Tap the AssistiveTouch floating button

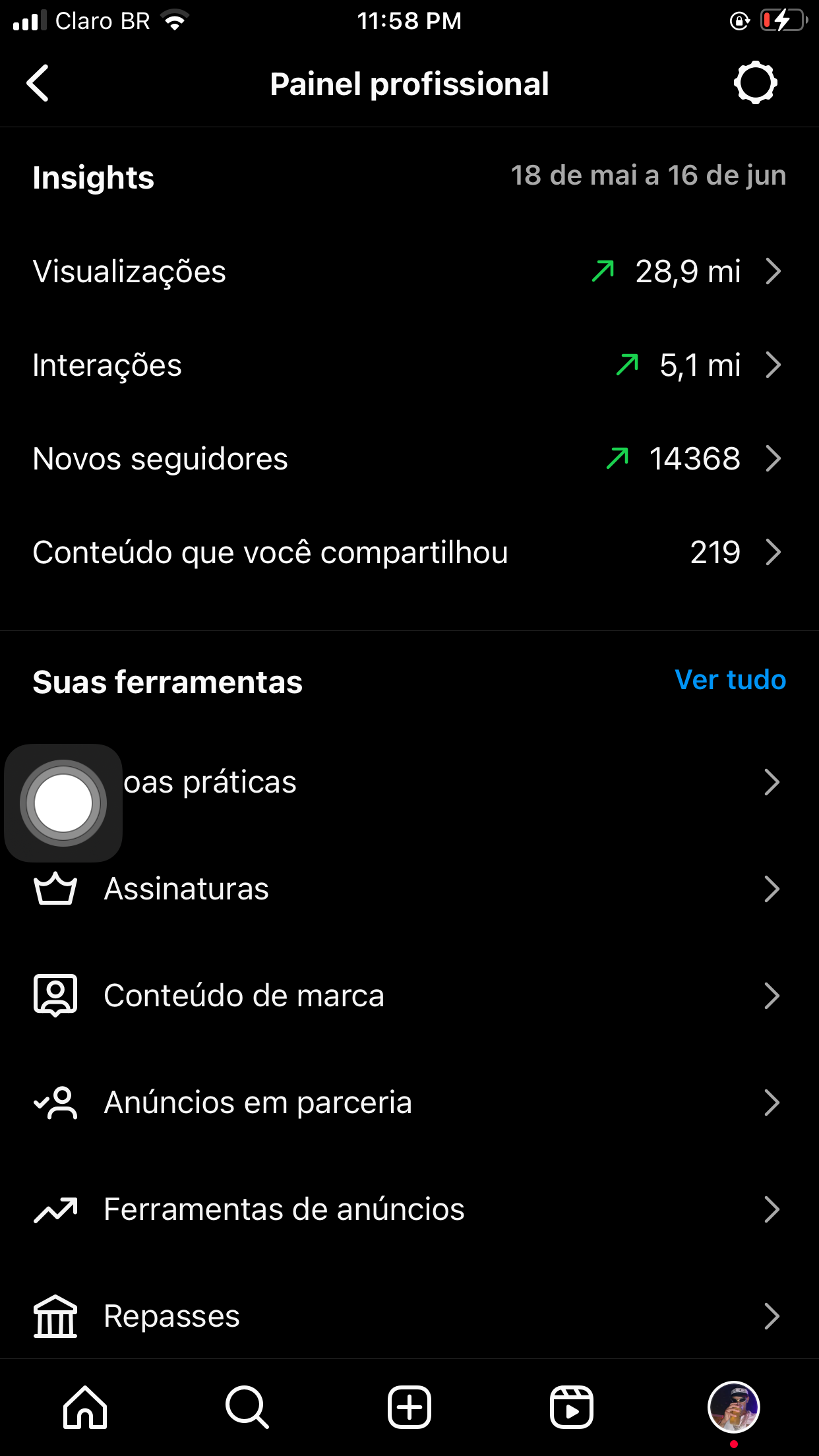point(63,803)
